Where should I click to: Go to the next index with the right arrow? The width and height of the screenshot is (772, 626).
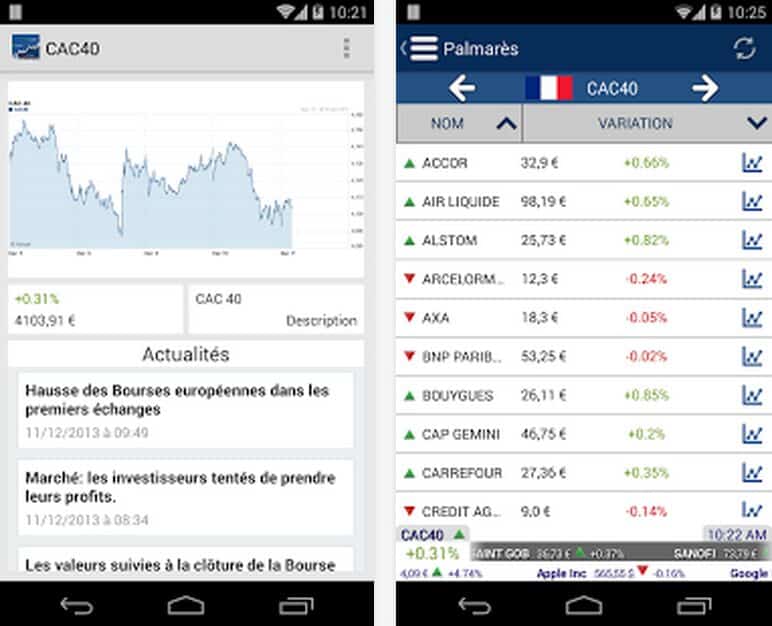pos(705,88)
